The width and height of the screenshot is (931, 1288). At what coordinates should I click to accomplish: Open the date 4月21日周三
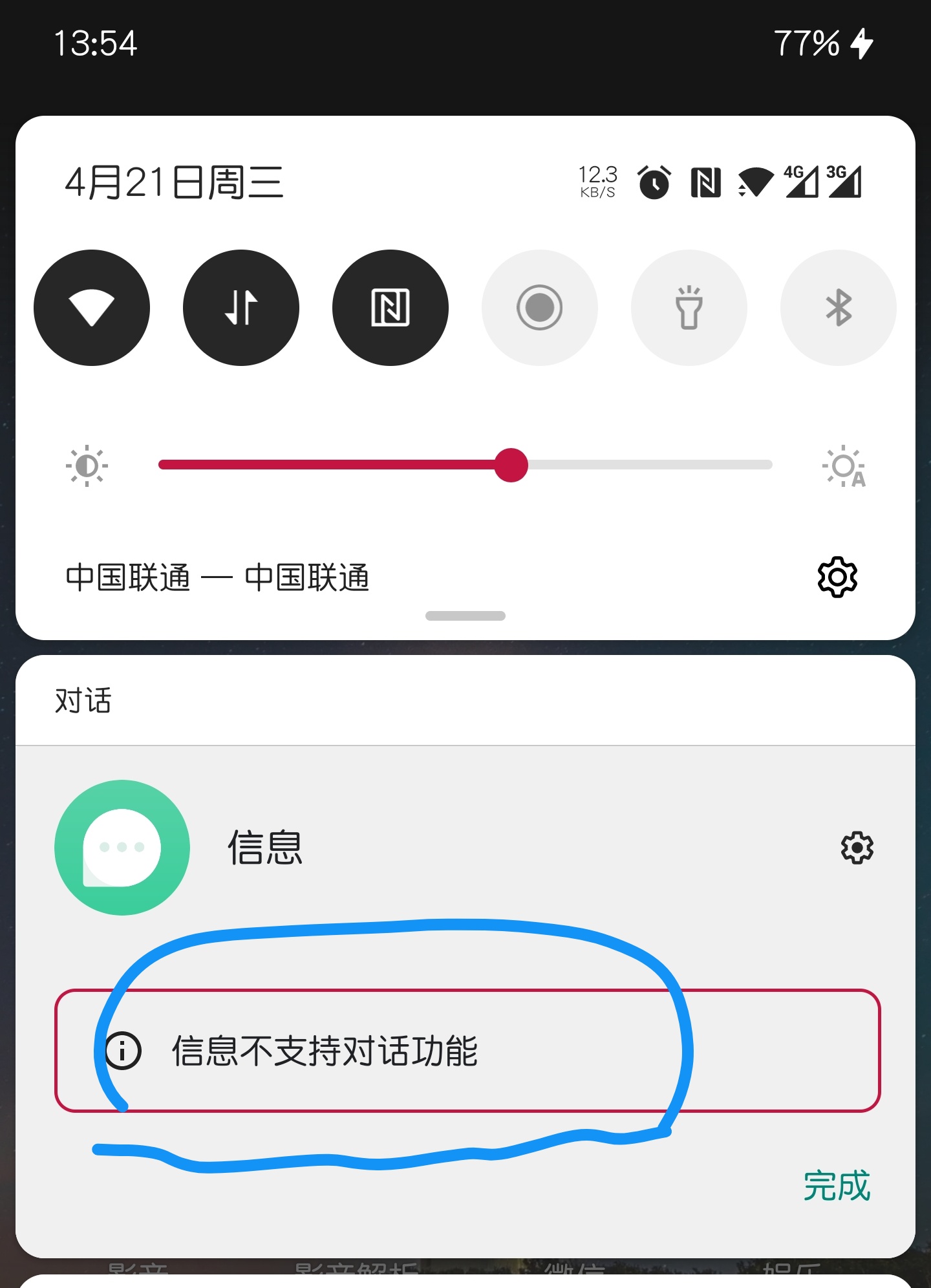[175, 182]
